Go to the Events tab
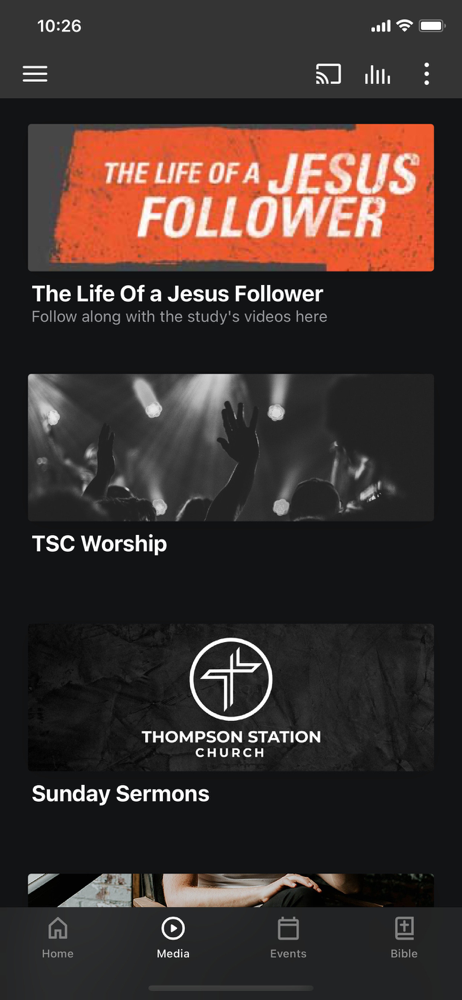Viewport: 462px width, 1000px height. [x=288, y=938]
